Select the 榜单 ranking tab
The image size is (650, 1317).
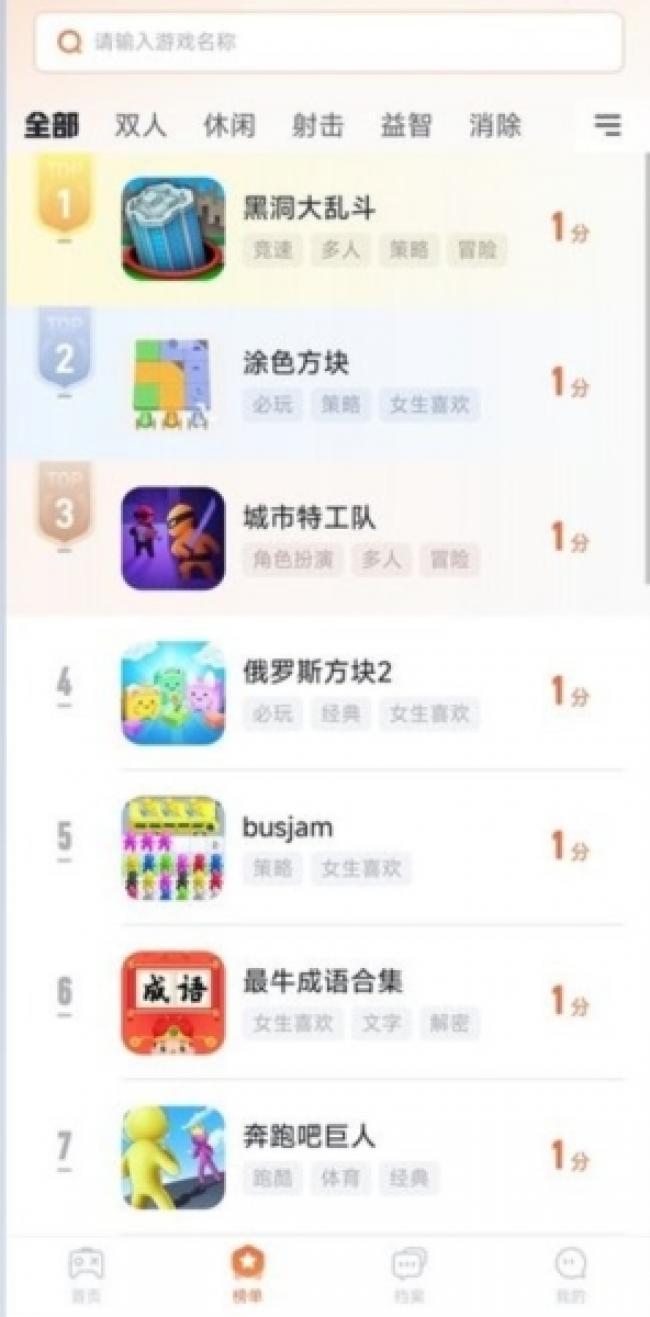pos(247,1272)
